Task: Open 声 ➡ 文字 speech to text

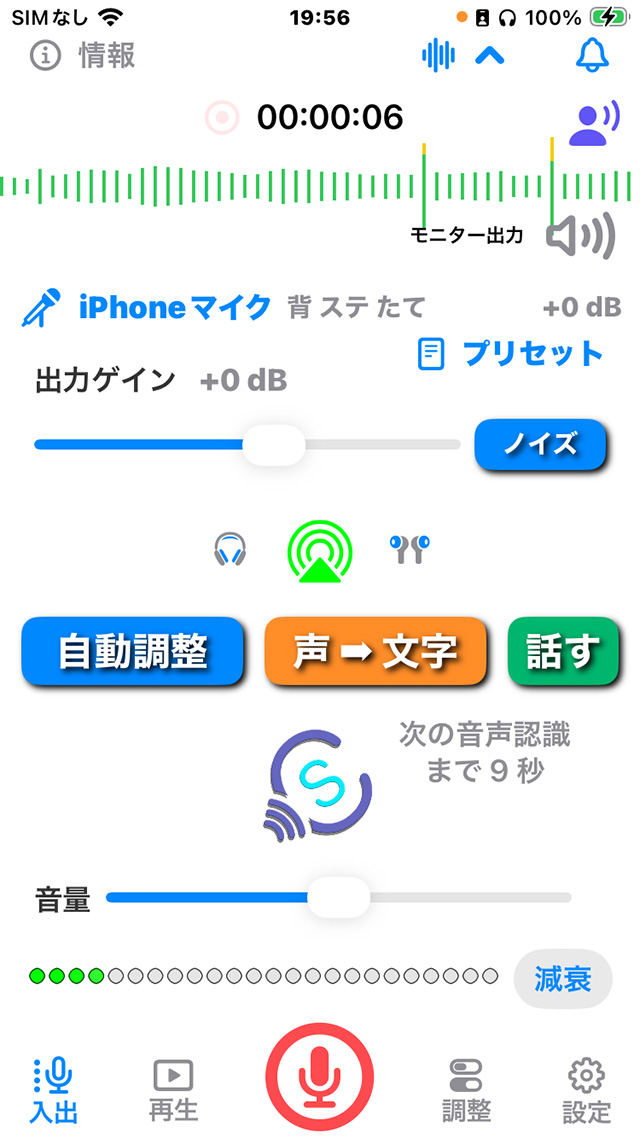Action: (x=375, y=651)
